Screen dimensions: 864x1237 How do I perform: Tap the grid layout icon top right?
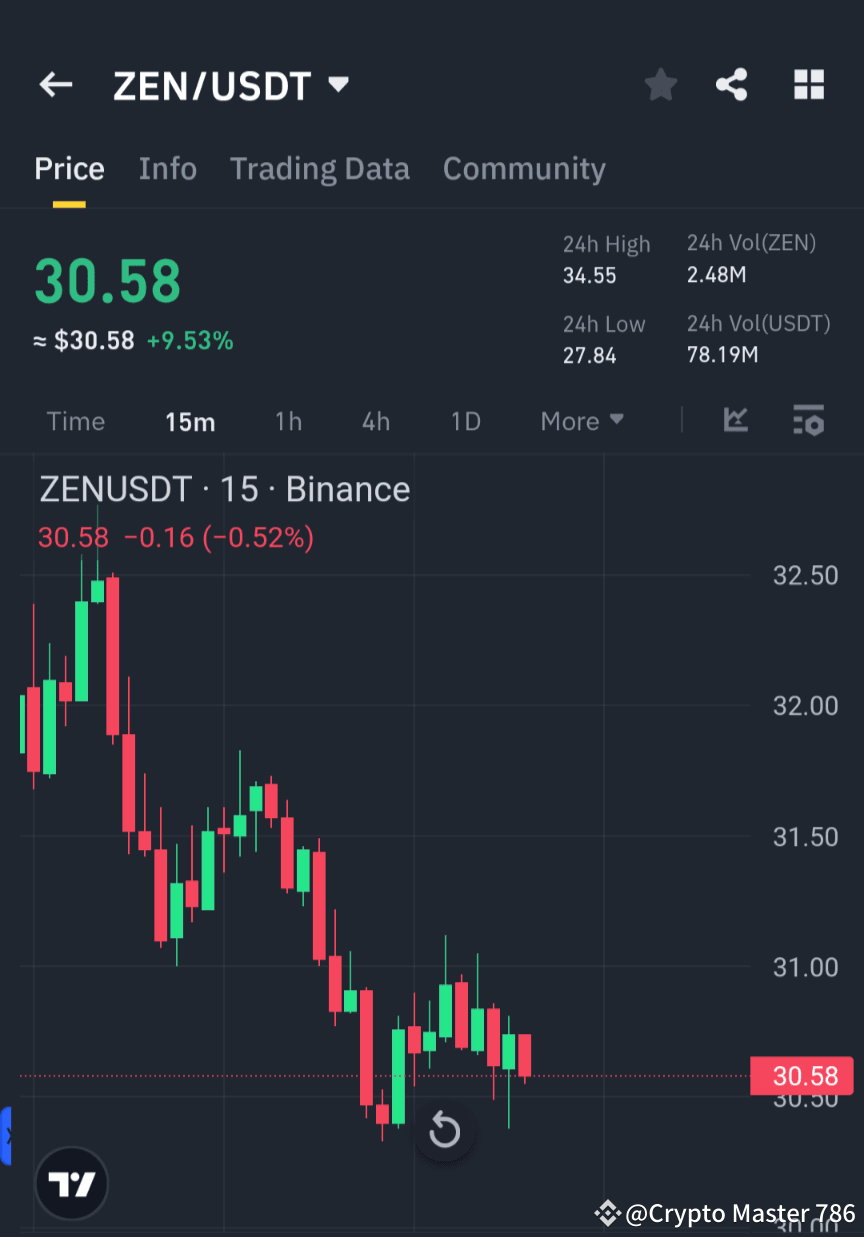coord(809,85)
